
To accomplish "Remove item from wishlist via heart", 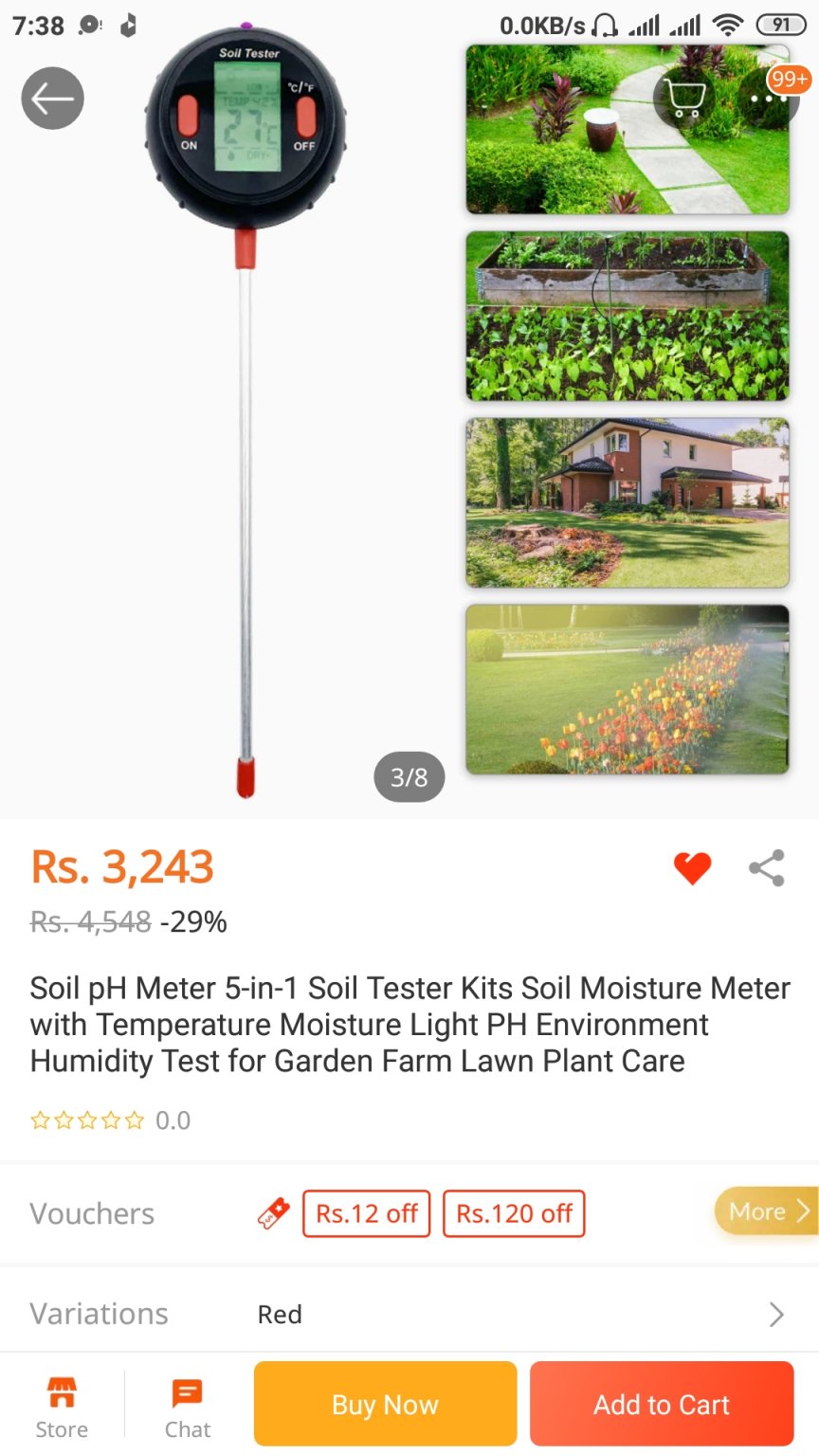I will [692, 867].
